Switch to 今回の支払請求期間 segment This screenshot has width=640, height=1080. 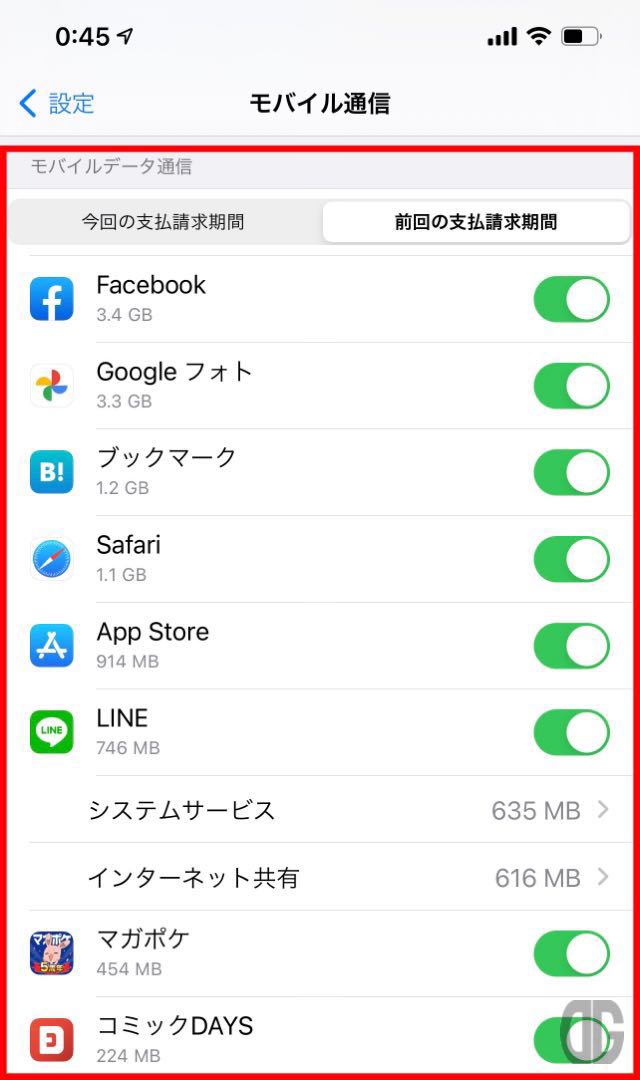(164, 222)
